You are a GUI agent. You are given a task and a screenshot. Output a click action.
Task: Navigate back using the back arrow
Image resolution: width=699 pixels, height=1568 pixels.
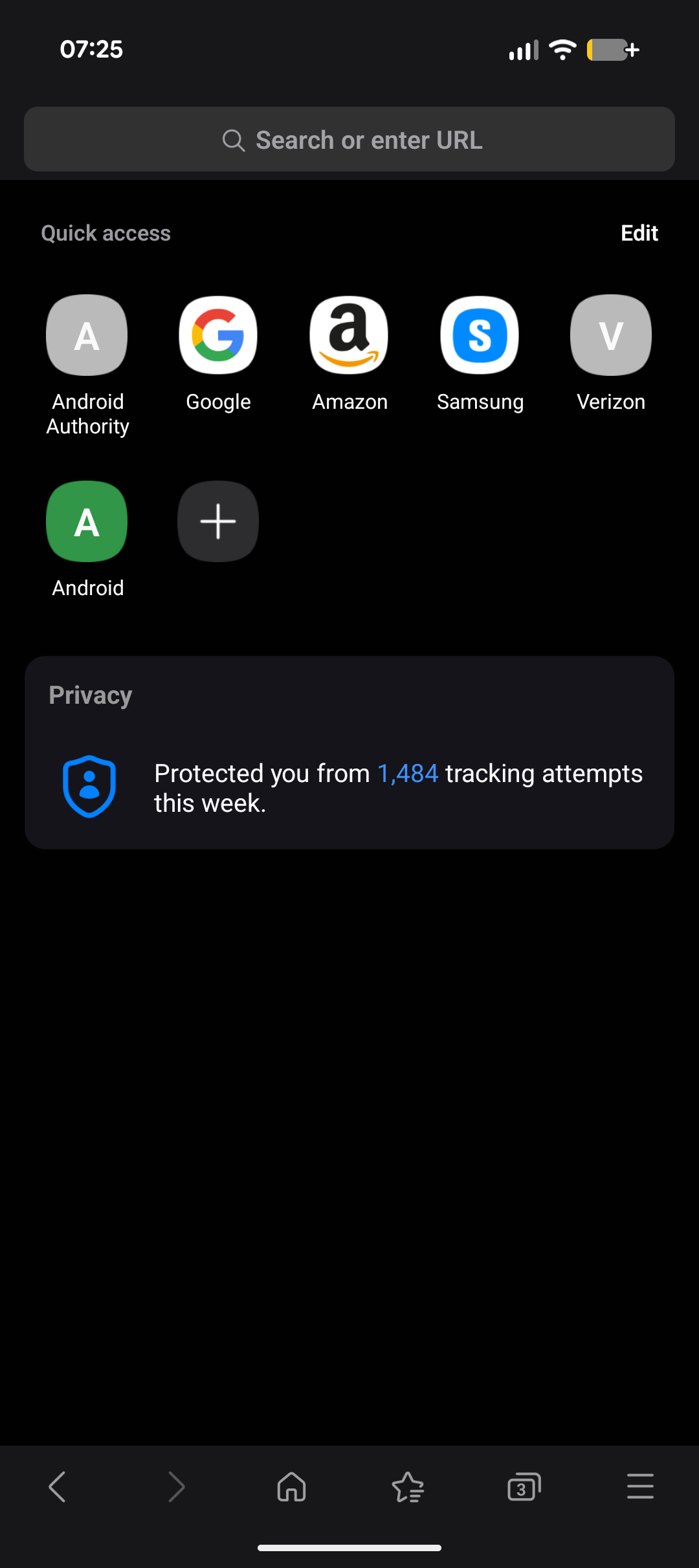58,1486
